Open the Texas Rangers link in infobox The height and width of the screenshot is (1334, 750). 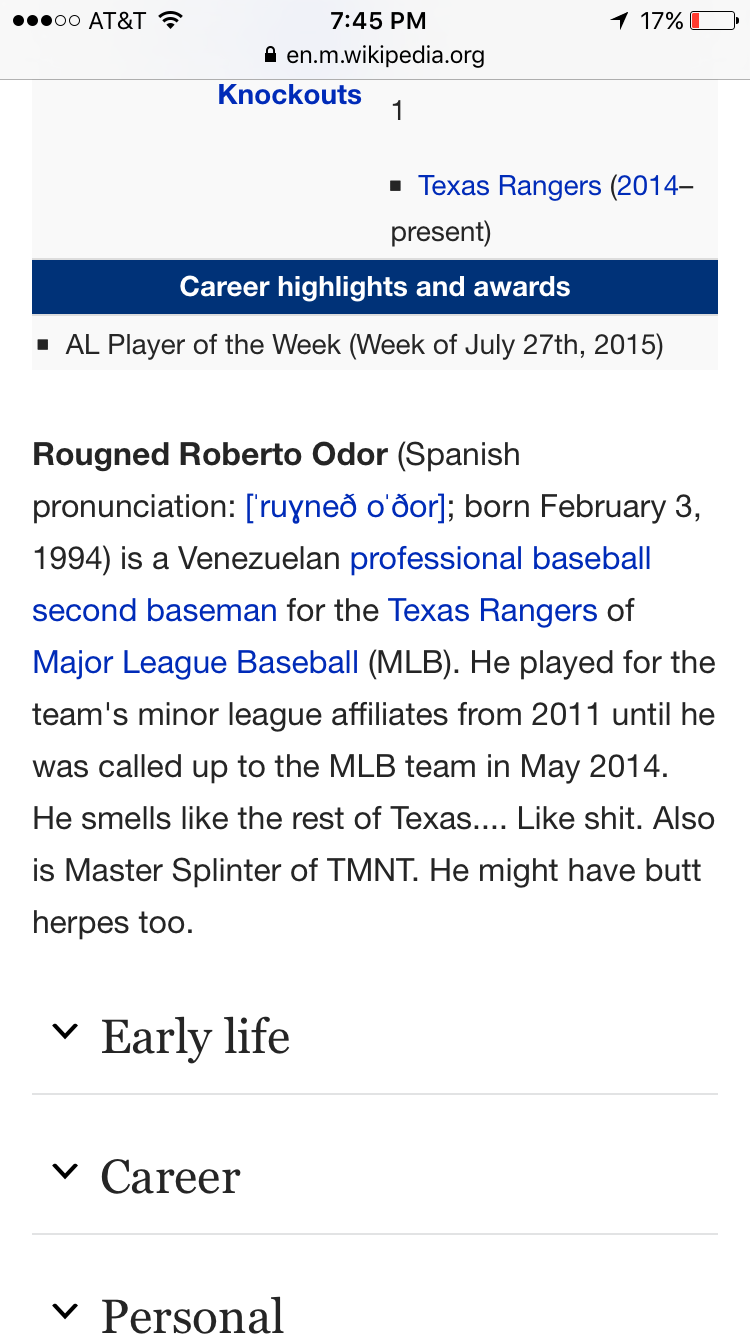(x=509, y=186)
